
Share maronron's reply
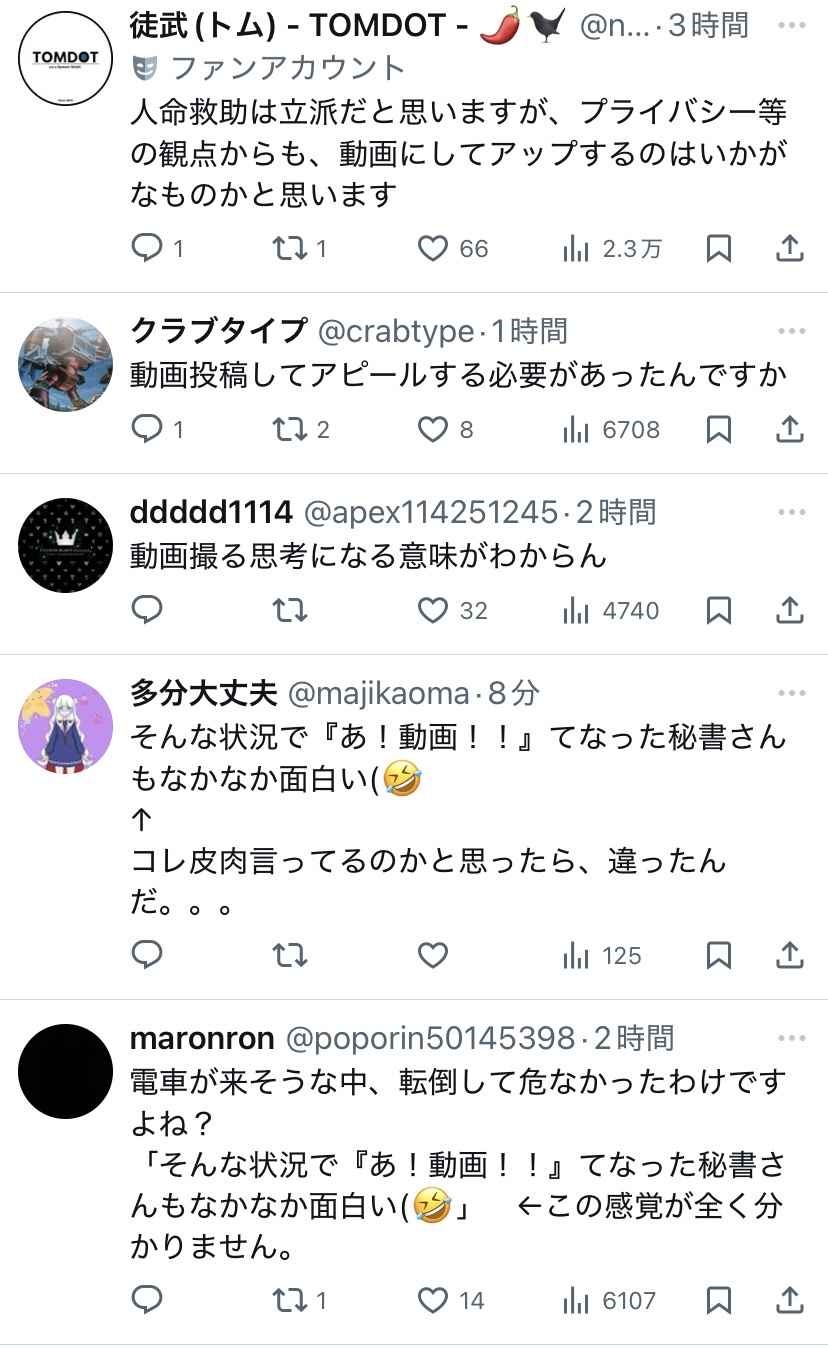tap(789, 1299)
